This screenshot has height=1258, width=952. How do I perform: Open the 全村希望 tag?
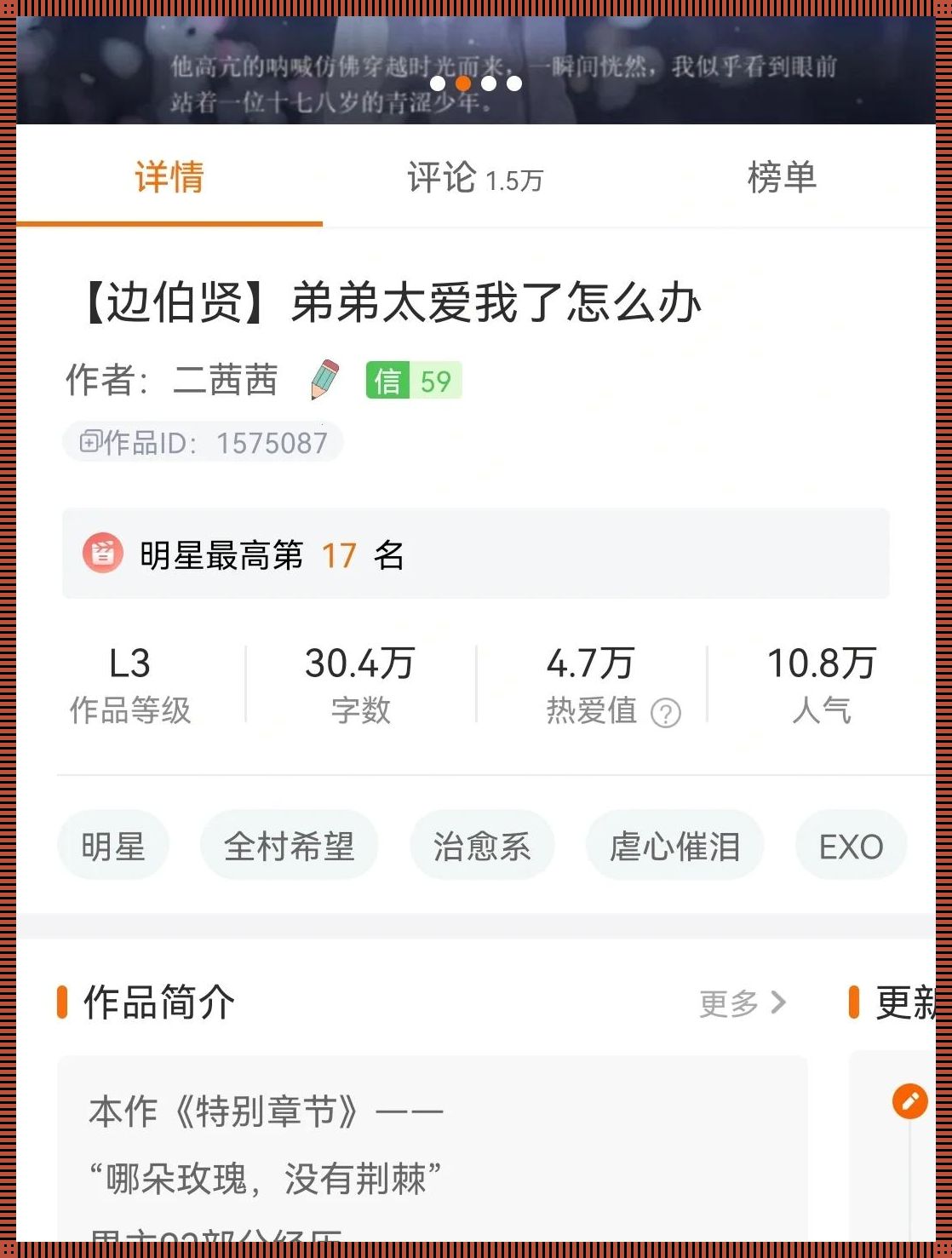[288, 845]
